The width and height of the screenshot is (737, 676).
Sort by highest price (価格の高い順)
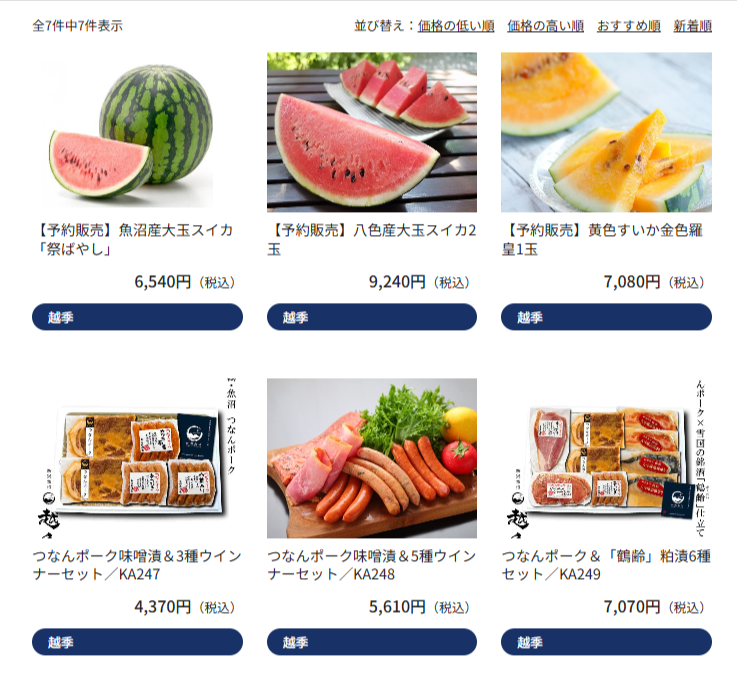tap(545, 26)
